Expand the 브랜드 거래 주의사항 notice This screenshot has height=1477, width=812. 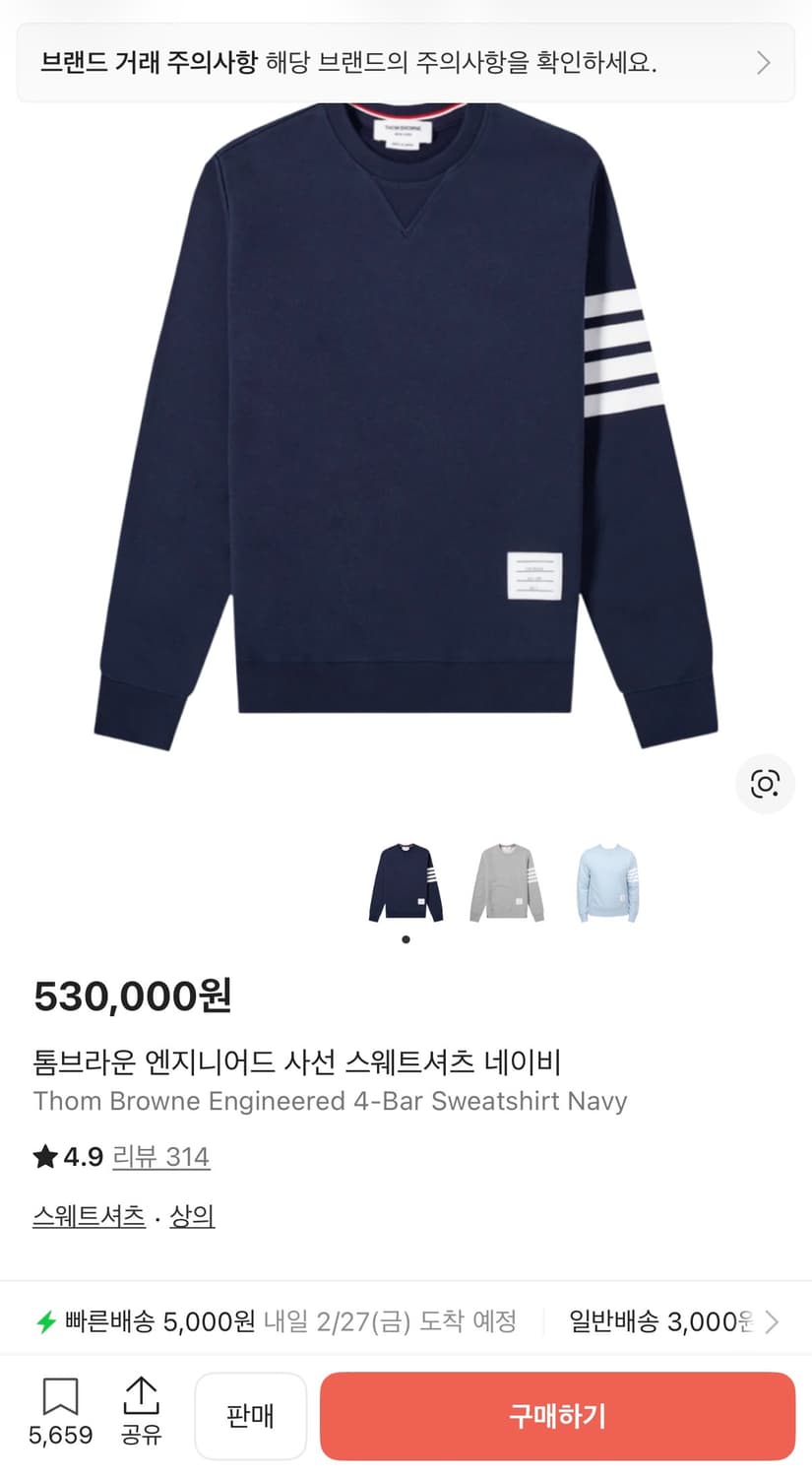click(406, 62)
